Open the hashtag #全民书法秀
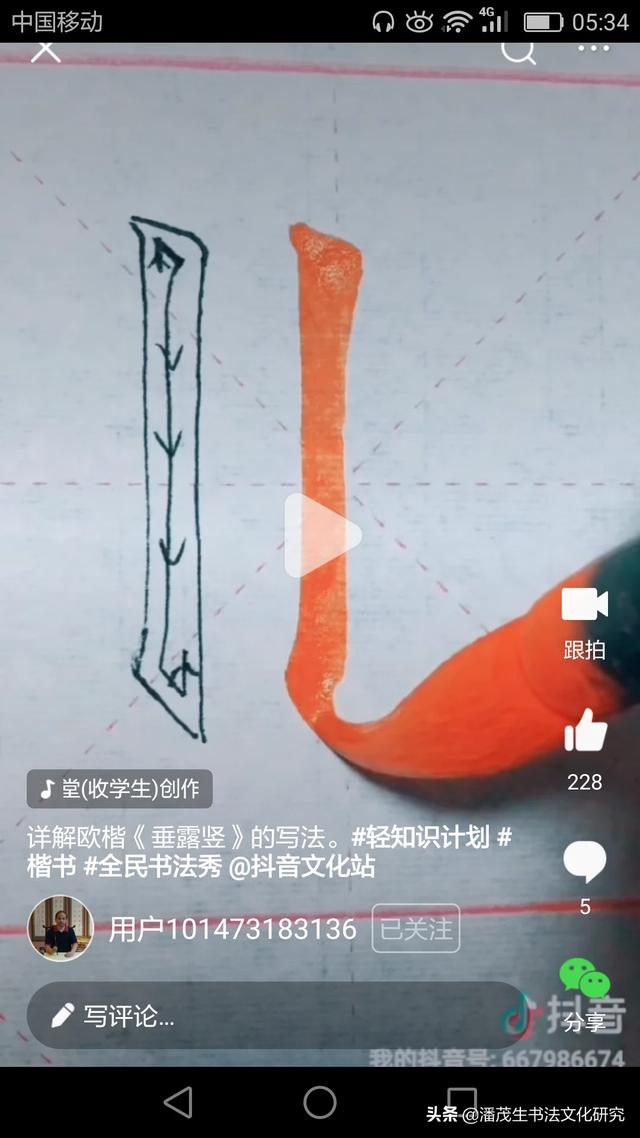 coord(152,866)
